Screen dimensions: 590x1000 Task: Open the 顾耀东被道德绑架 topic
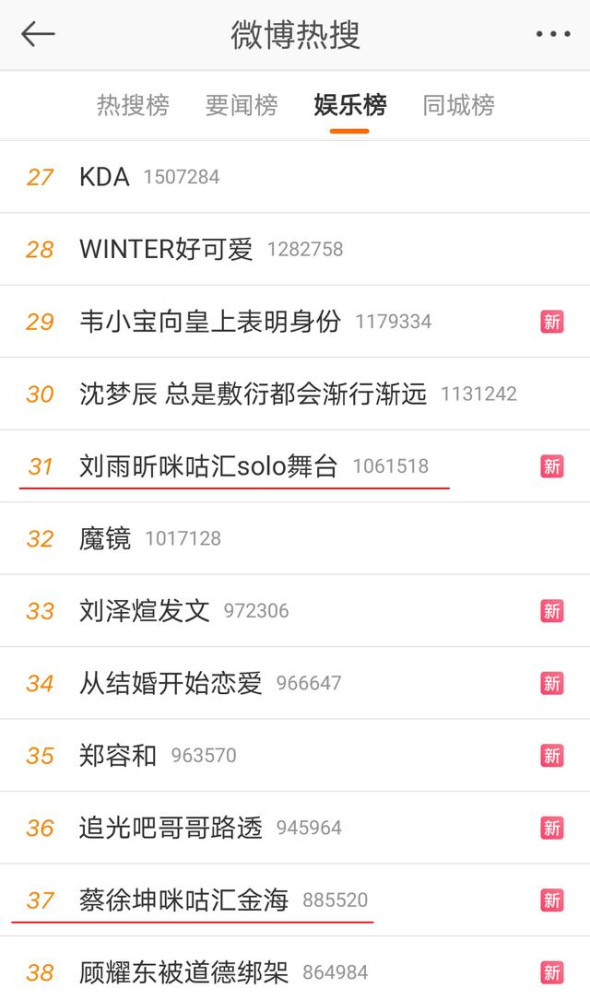[295, 969]
